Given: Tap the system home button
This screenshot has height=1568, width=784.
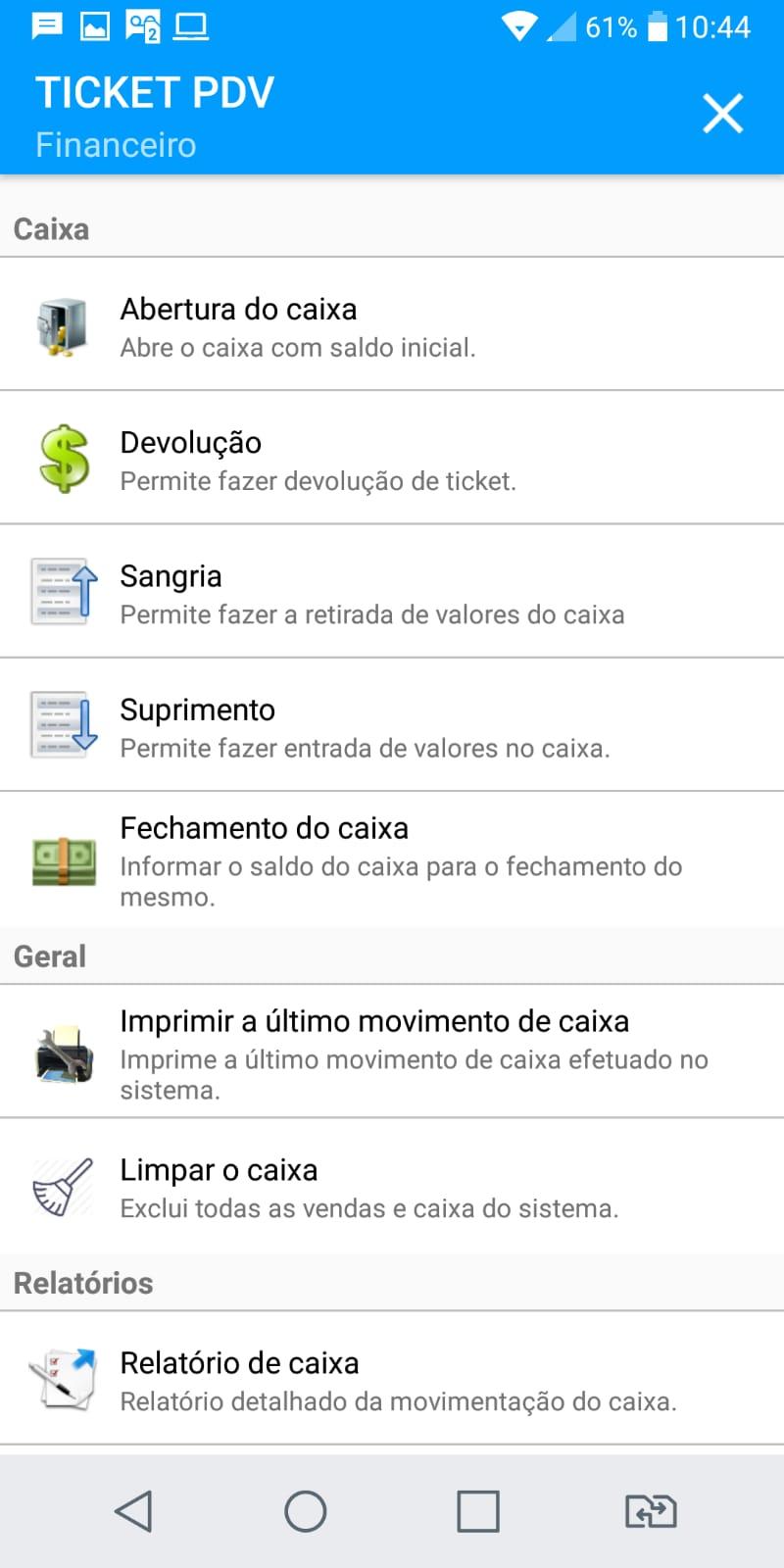Looking at the screenshot, I should coord(306,1510).
